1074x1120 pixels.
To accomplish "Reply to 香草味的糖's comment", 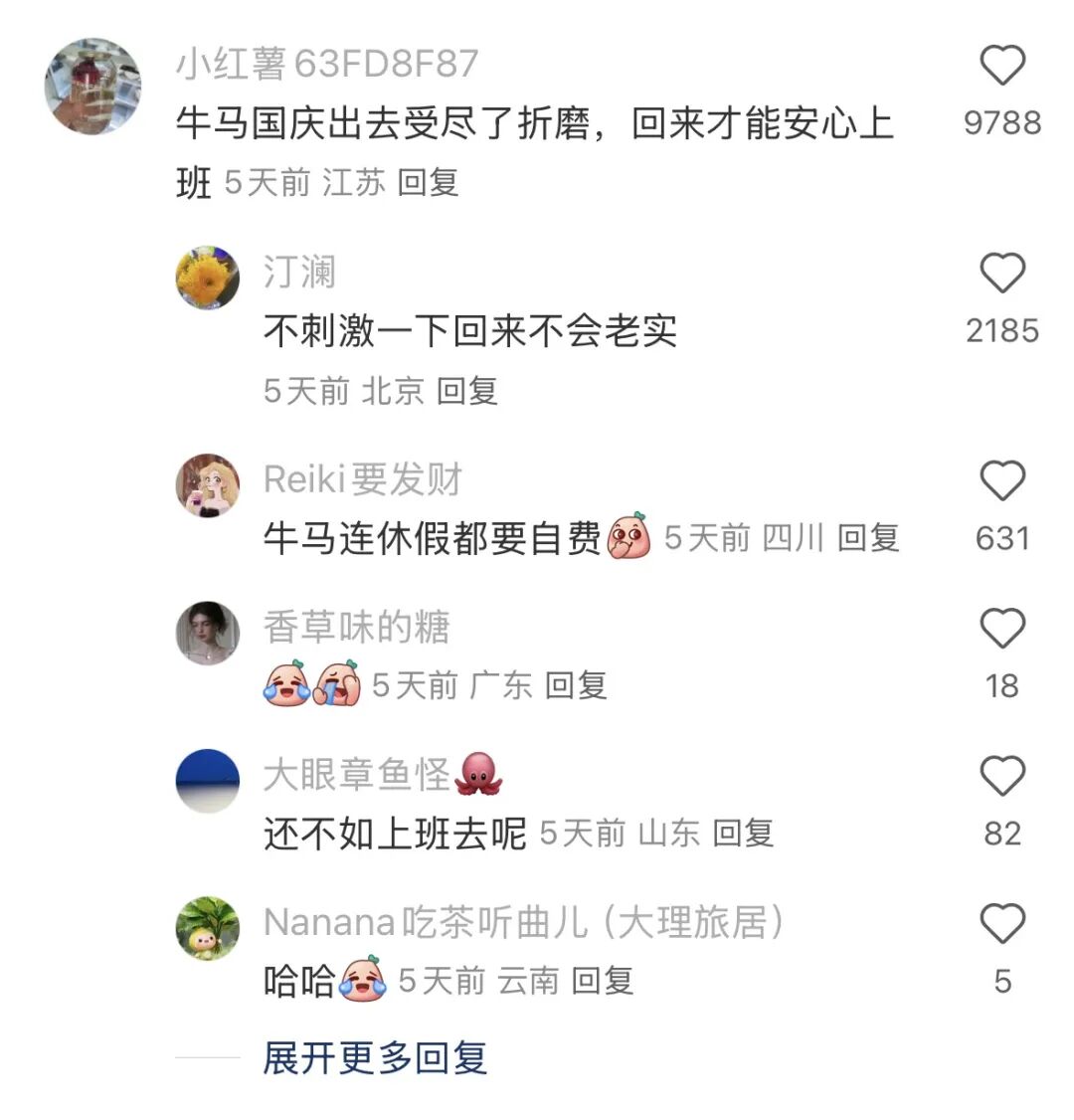I will [x=576, y=685].
